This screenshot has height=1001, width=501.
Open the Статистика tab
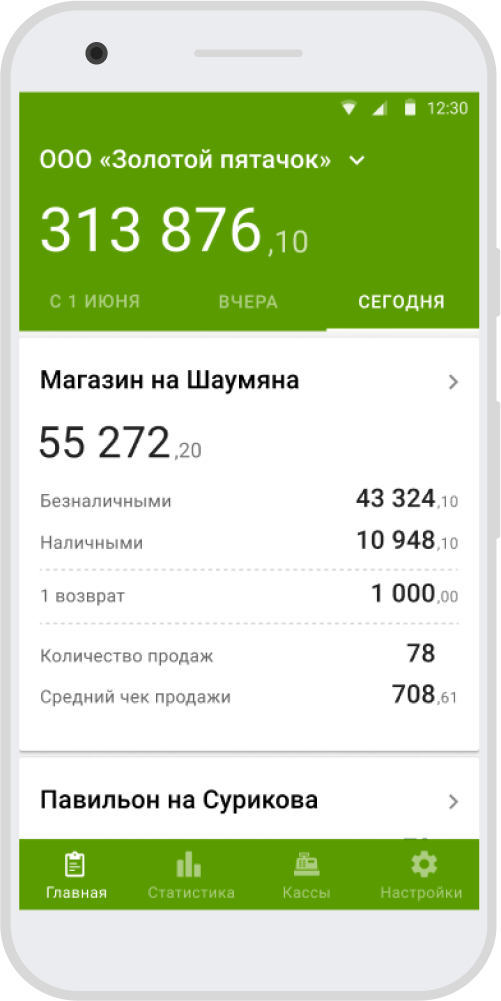point(191,875)
